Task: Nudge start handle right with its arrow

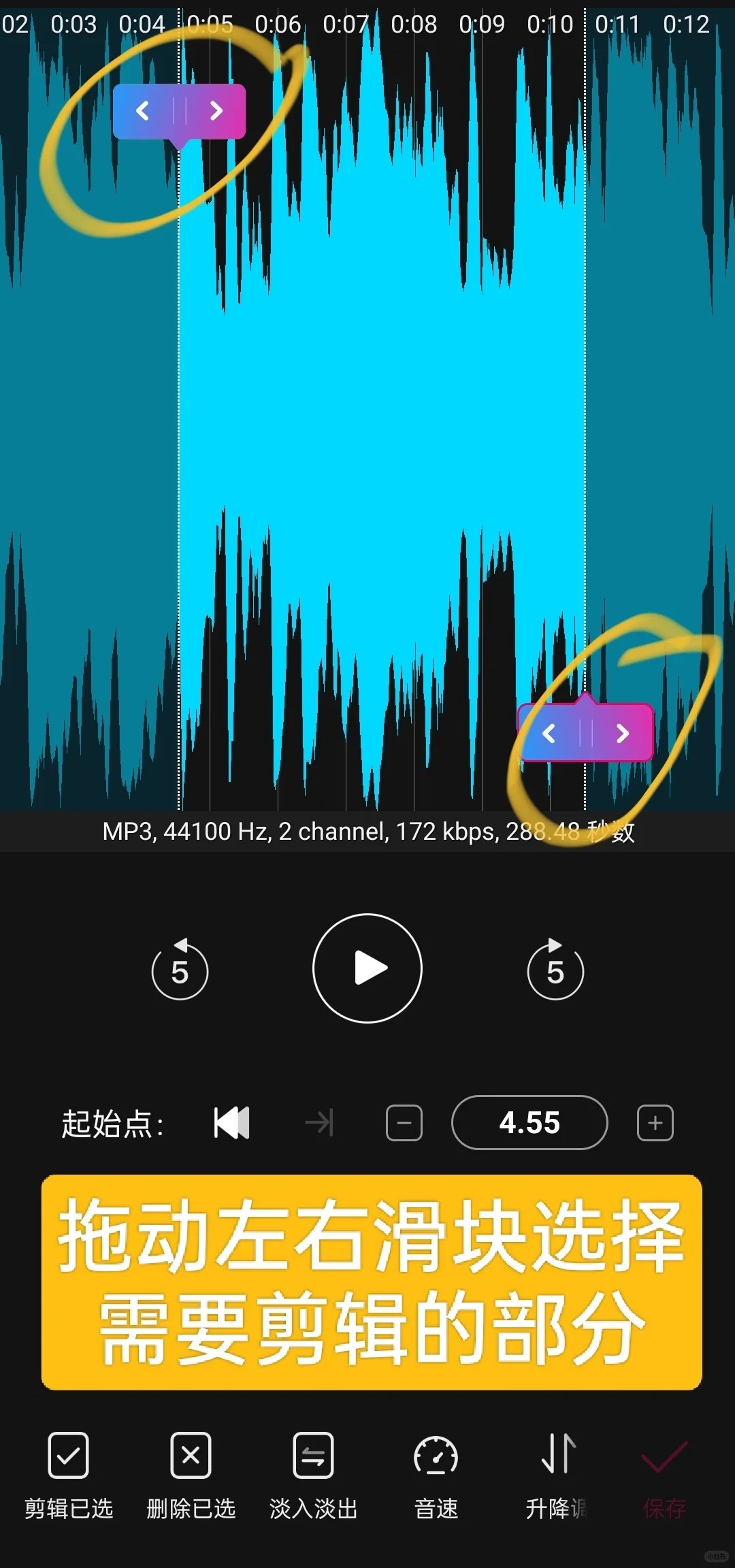Action: click(216, 111)
